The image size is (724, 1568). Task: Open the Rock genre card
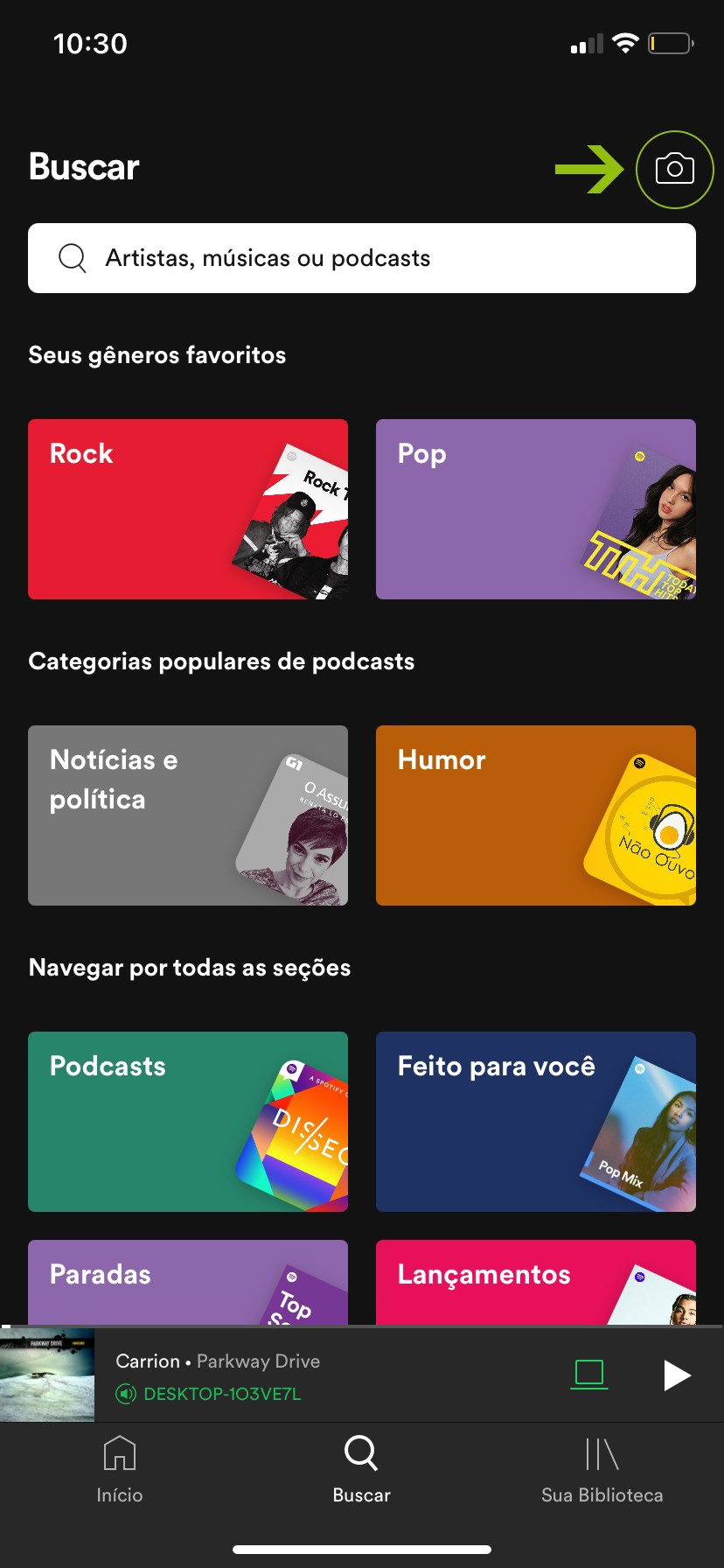pyautogui.click(x=188, y=509)
